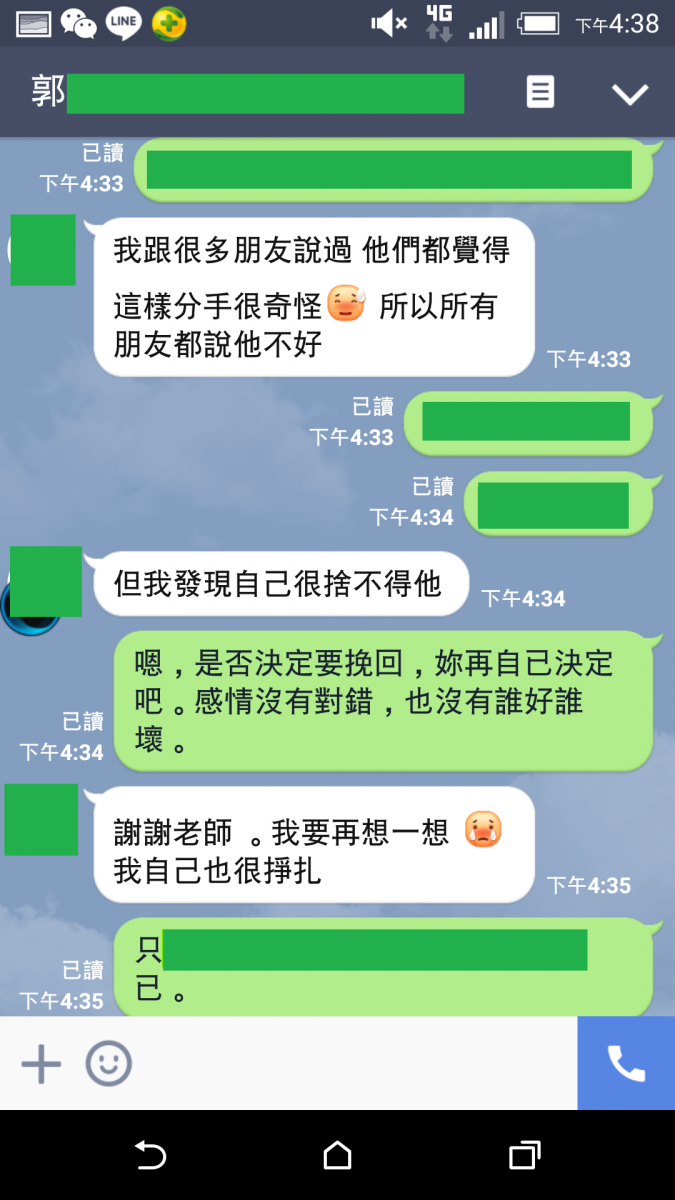Open the recent apps overview
The image size is (675, 1200).
(524, 1156)
